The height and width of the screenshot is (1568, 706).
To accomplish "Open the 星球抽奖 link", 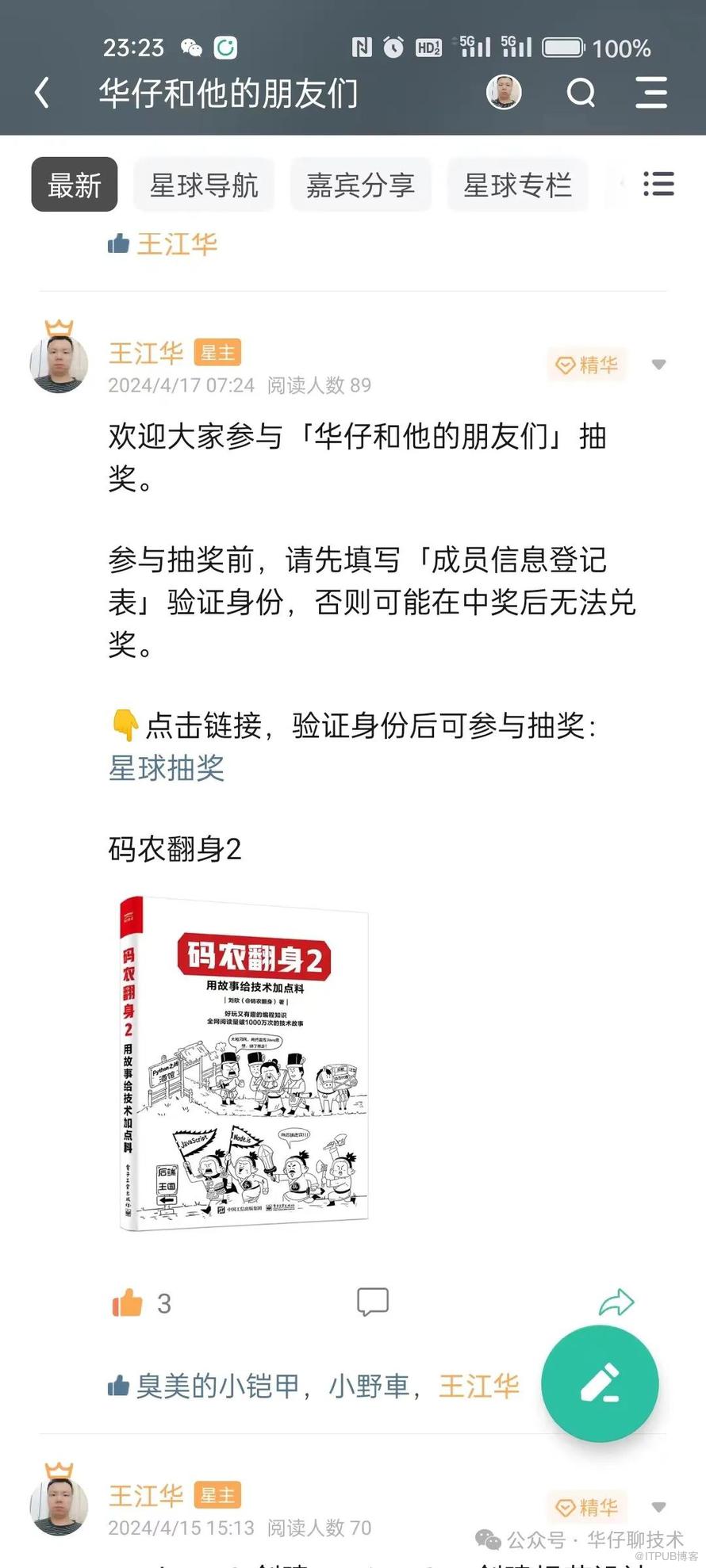I will pyautogui.click(x=167, y=767).
